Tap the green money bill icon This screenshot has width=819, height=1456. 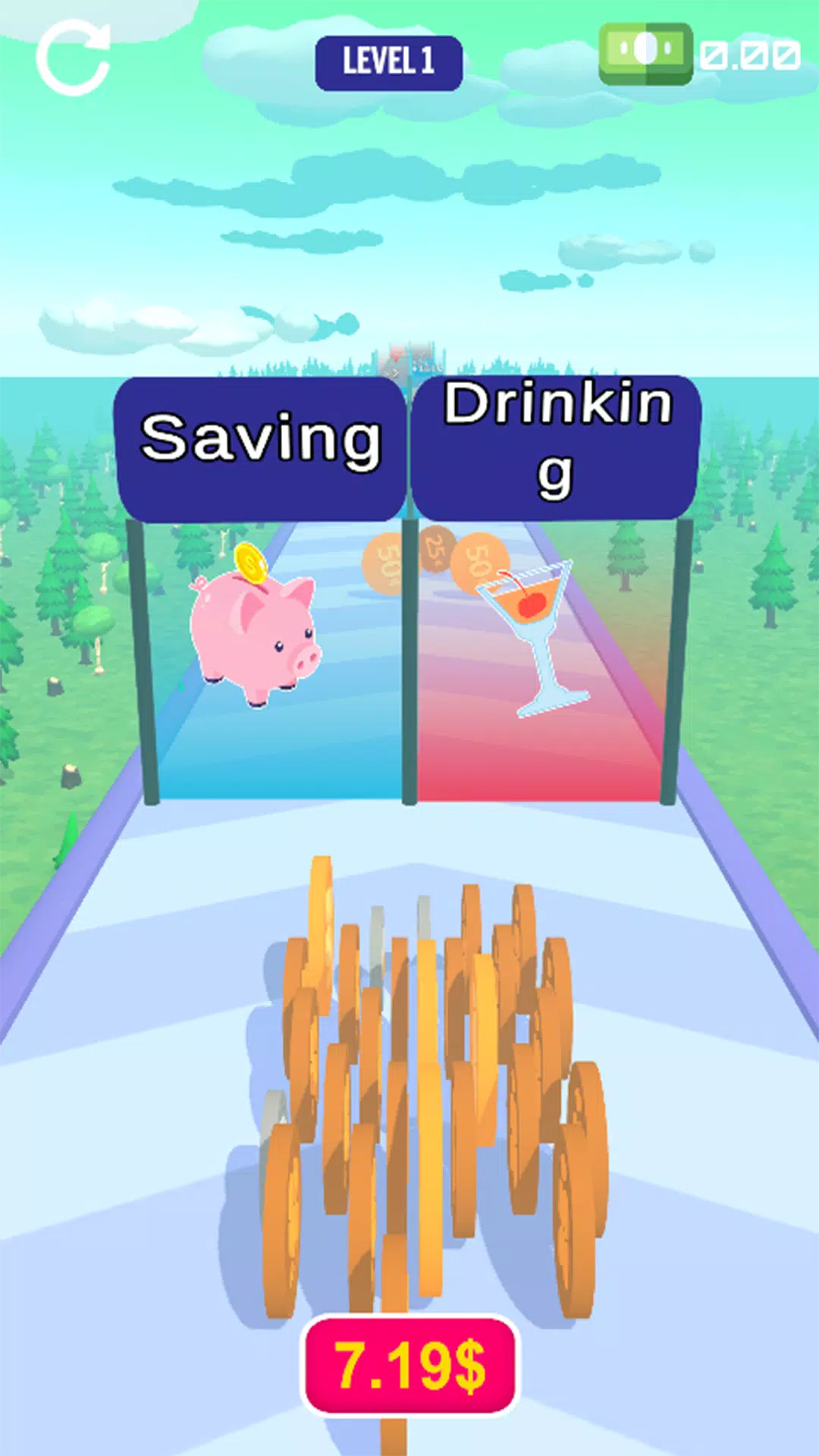(645, 50)
